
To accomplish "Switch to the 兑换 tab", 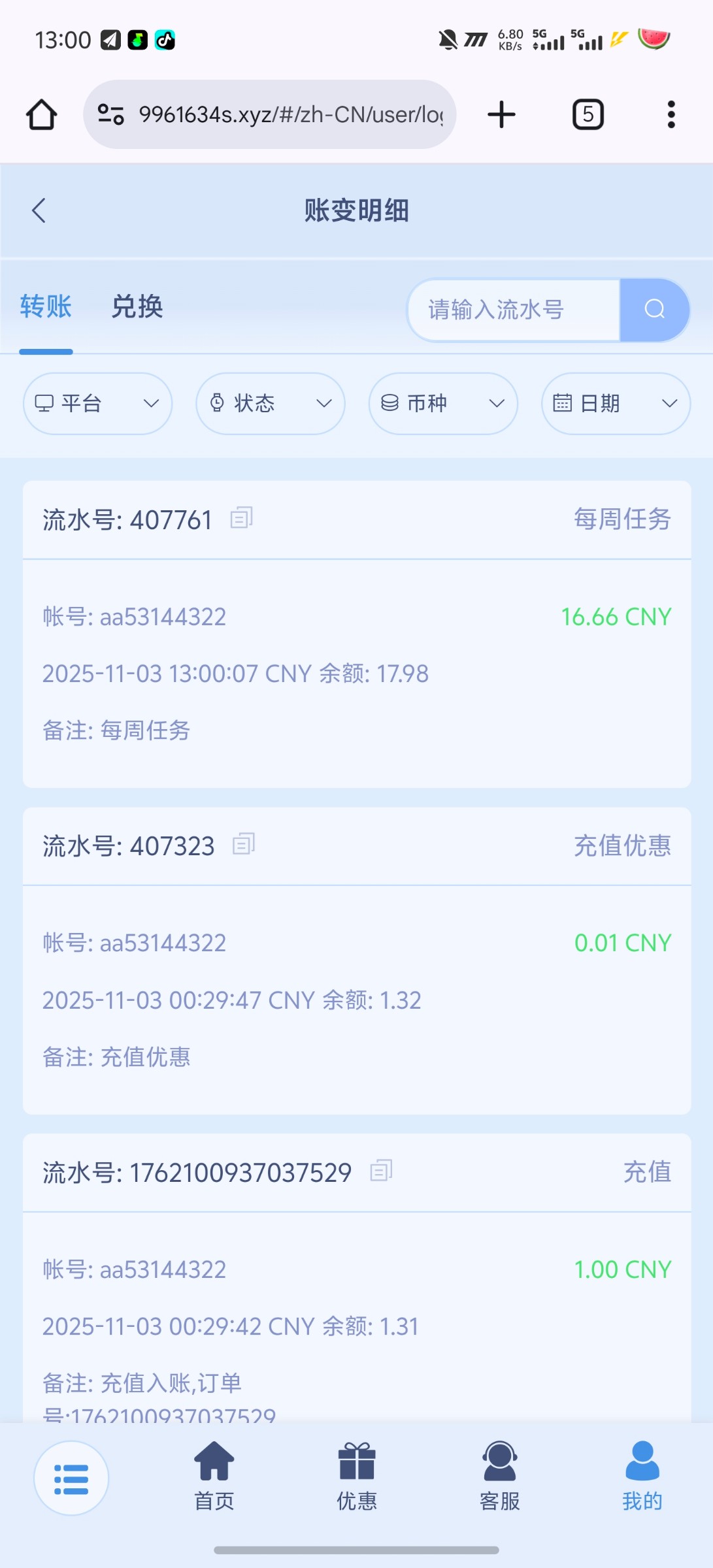I will click(x=137, y=307).
